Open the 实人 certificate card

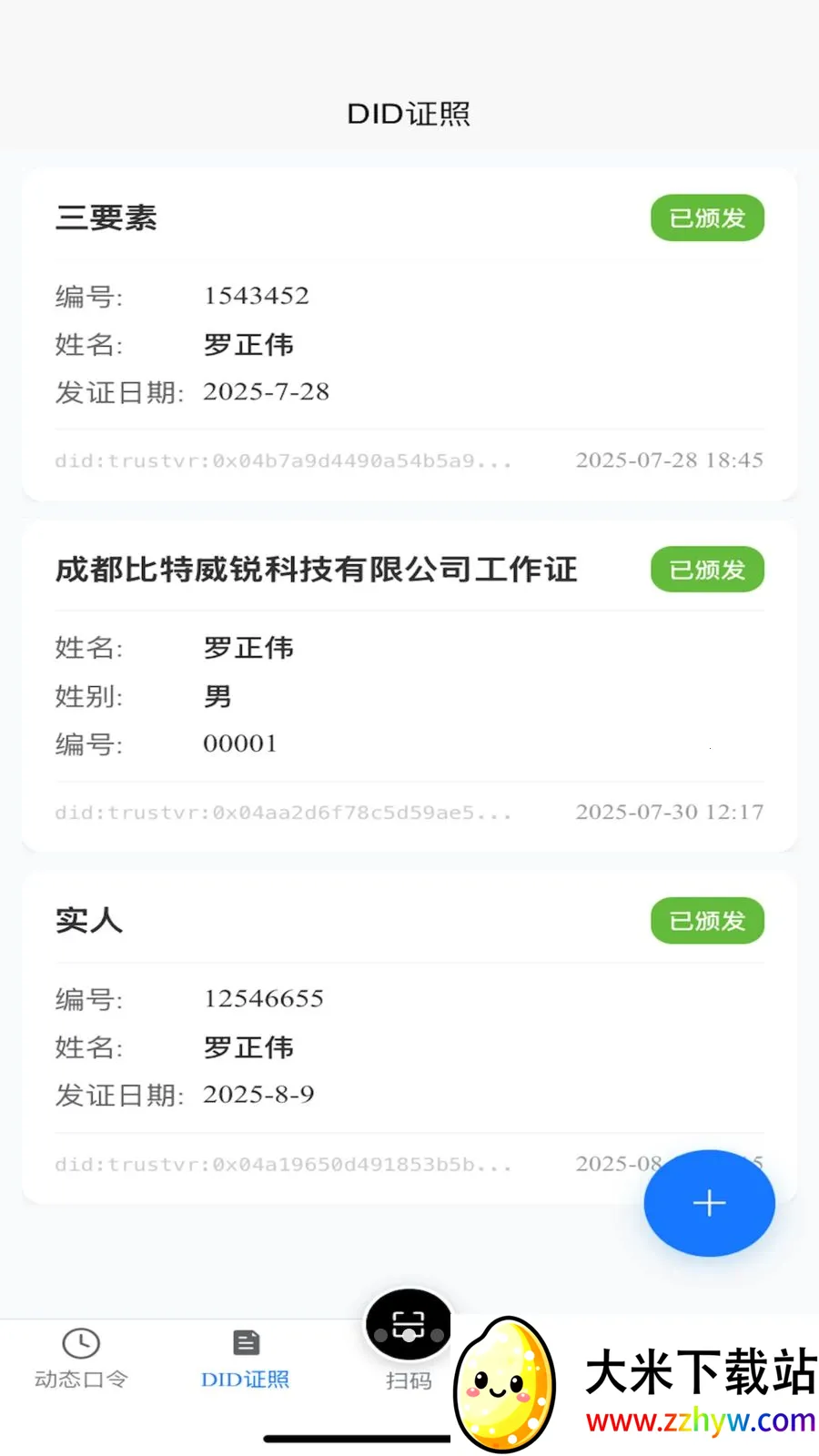click(x=409, y=1037)
